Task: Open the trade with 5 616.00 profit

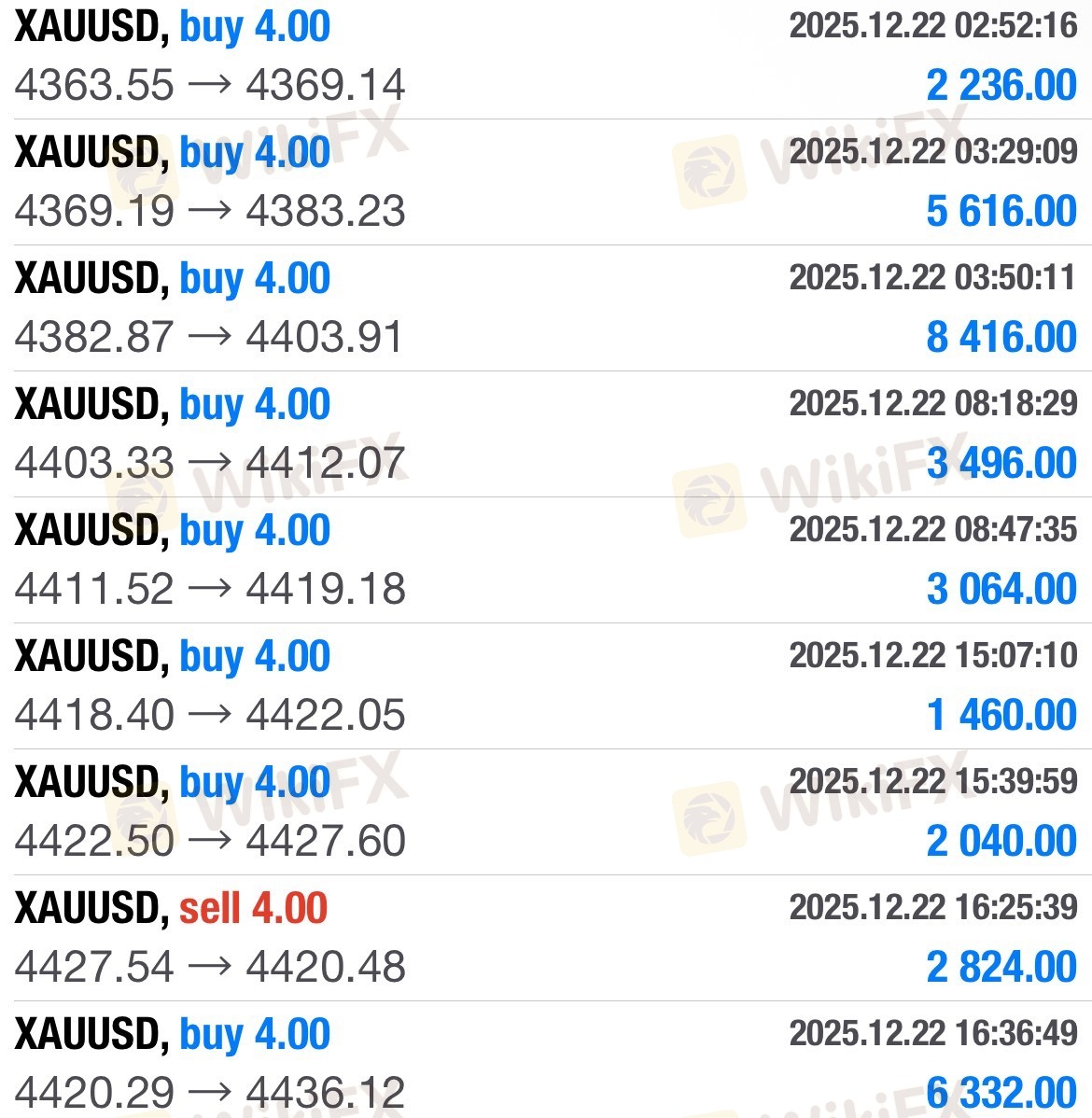Action: [546, 183]
